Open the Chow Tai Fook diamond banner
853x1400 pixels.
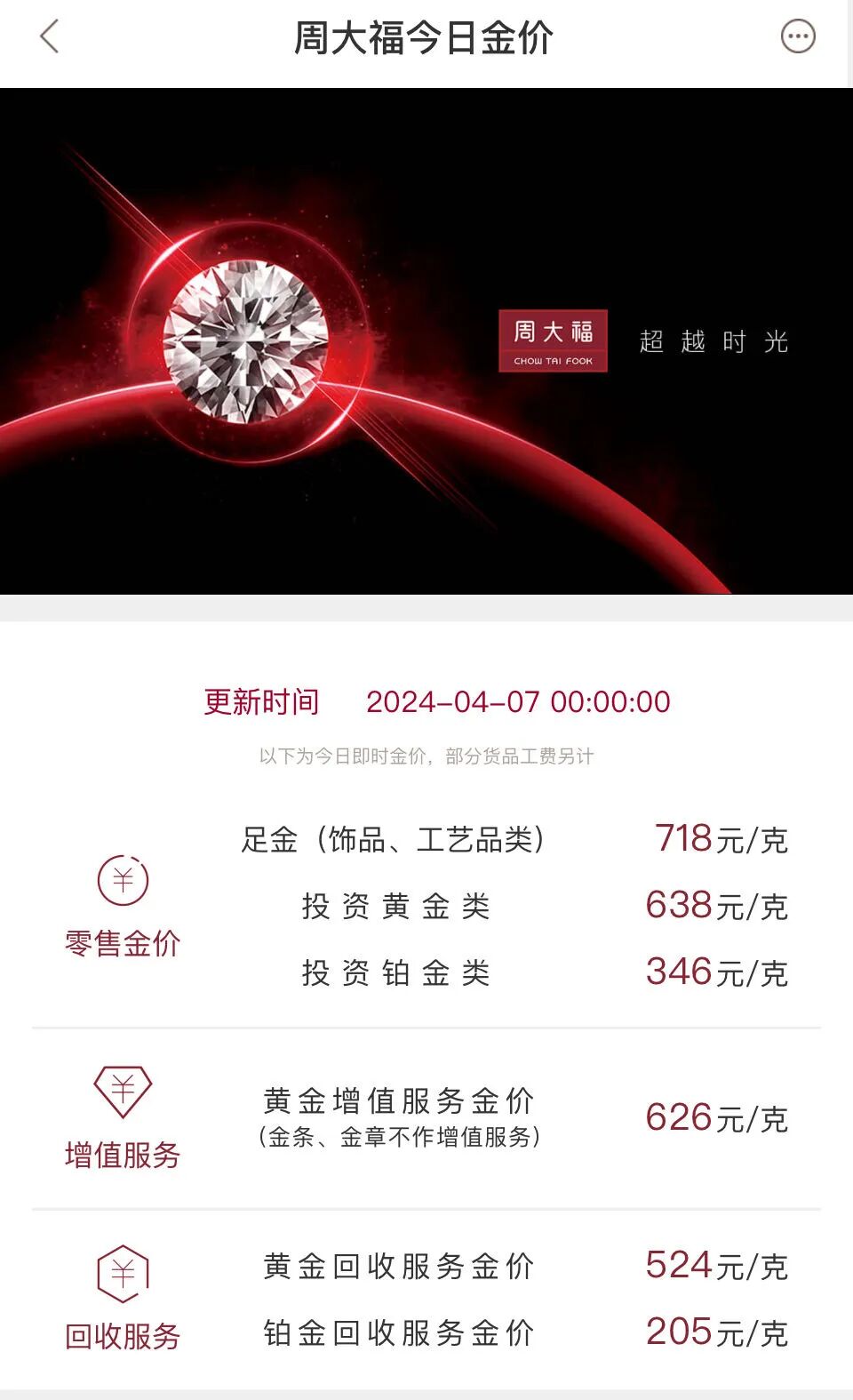[426, 340]
